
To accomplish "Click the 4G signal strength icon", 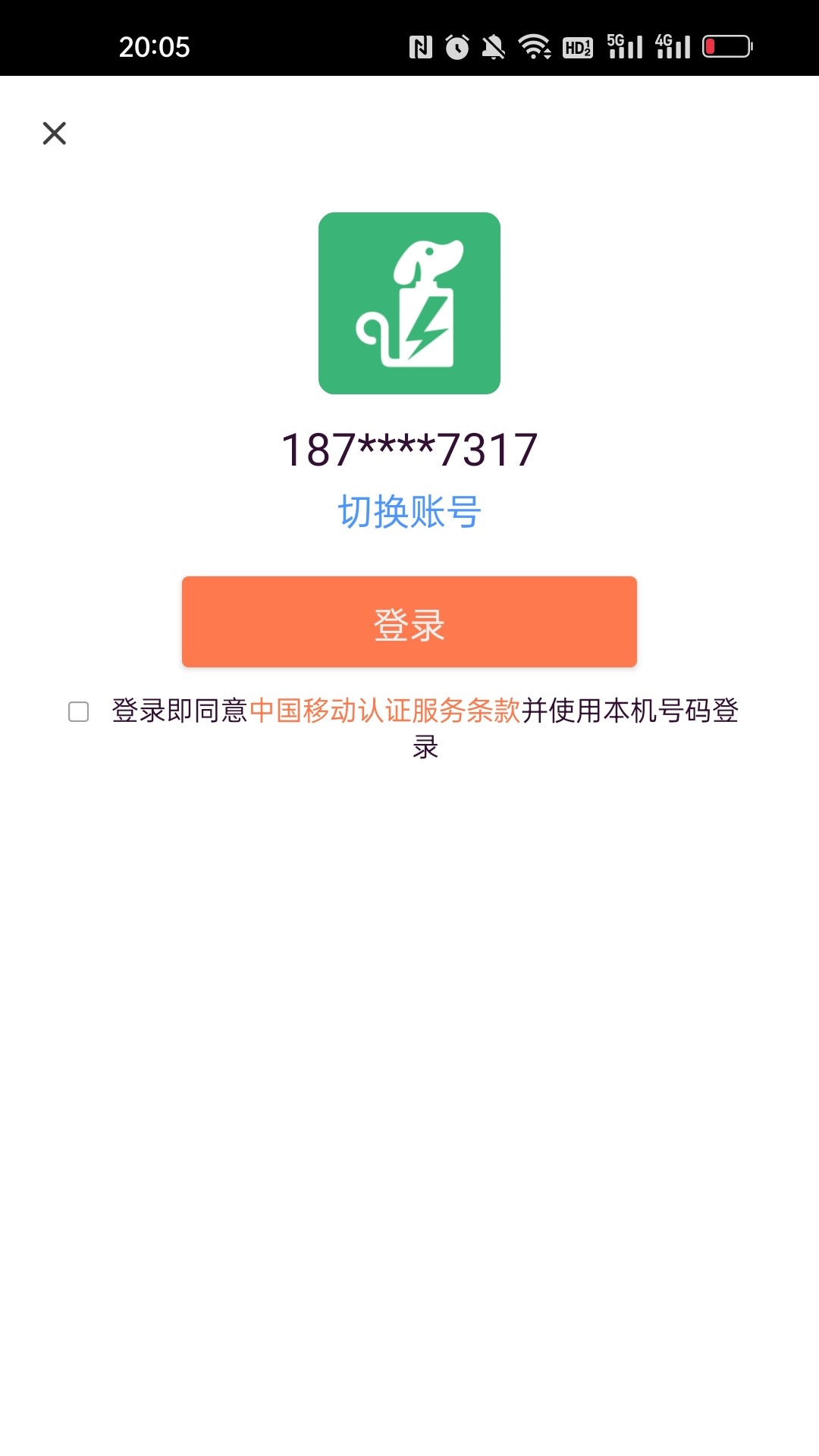I will (x=673, y=47).
